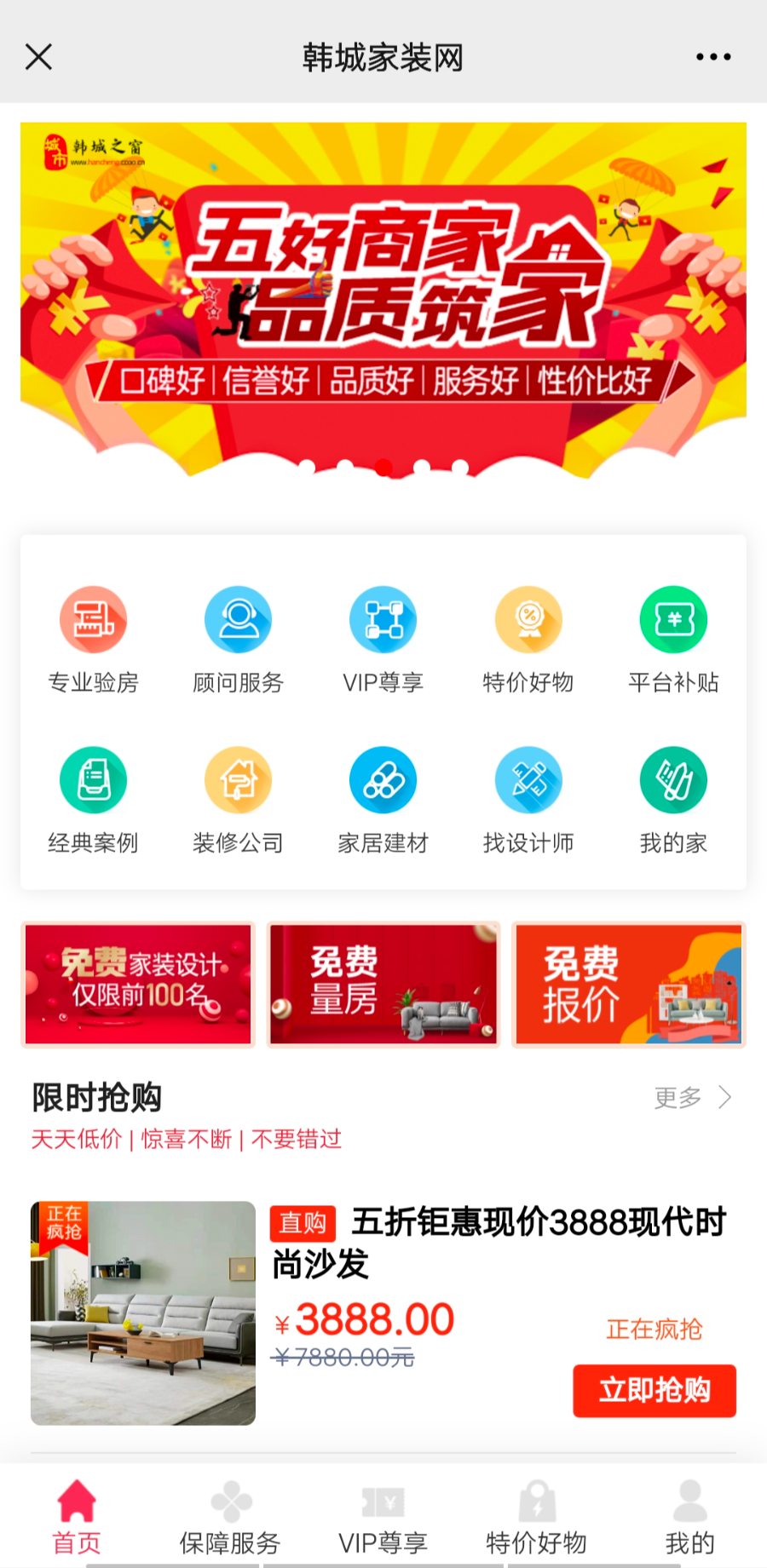Tap the 免费家装设计 promo card
Screen dimensions: 767x1568
point(138,984)
